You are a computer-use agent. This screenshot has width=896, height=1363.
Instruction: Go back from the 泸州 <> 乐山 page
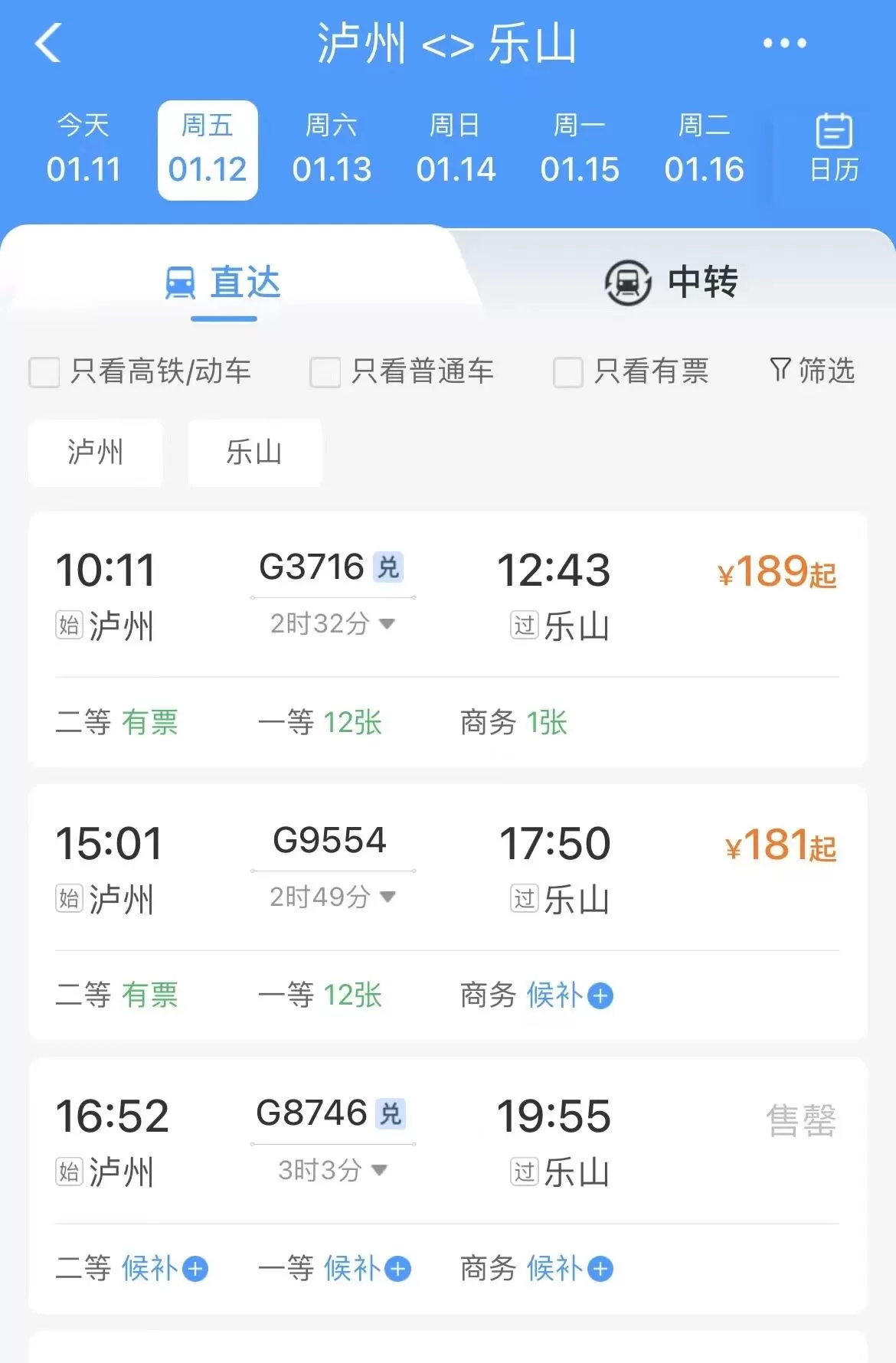[x=47, y=43]
